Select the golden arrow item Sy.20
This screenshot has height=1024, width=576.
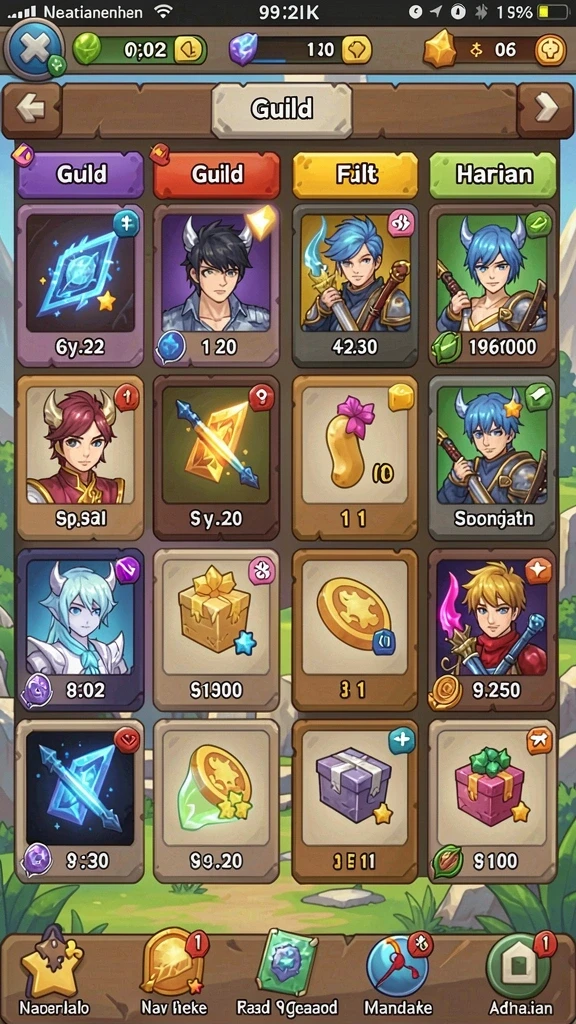pos(216,457)
